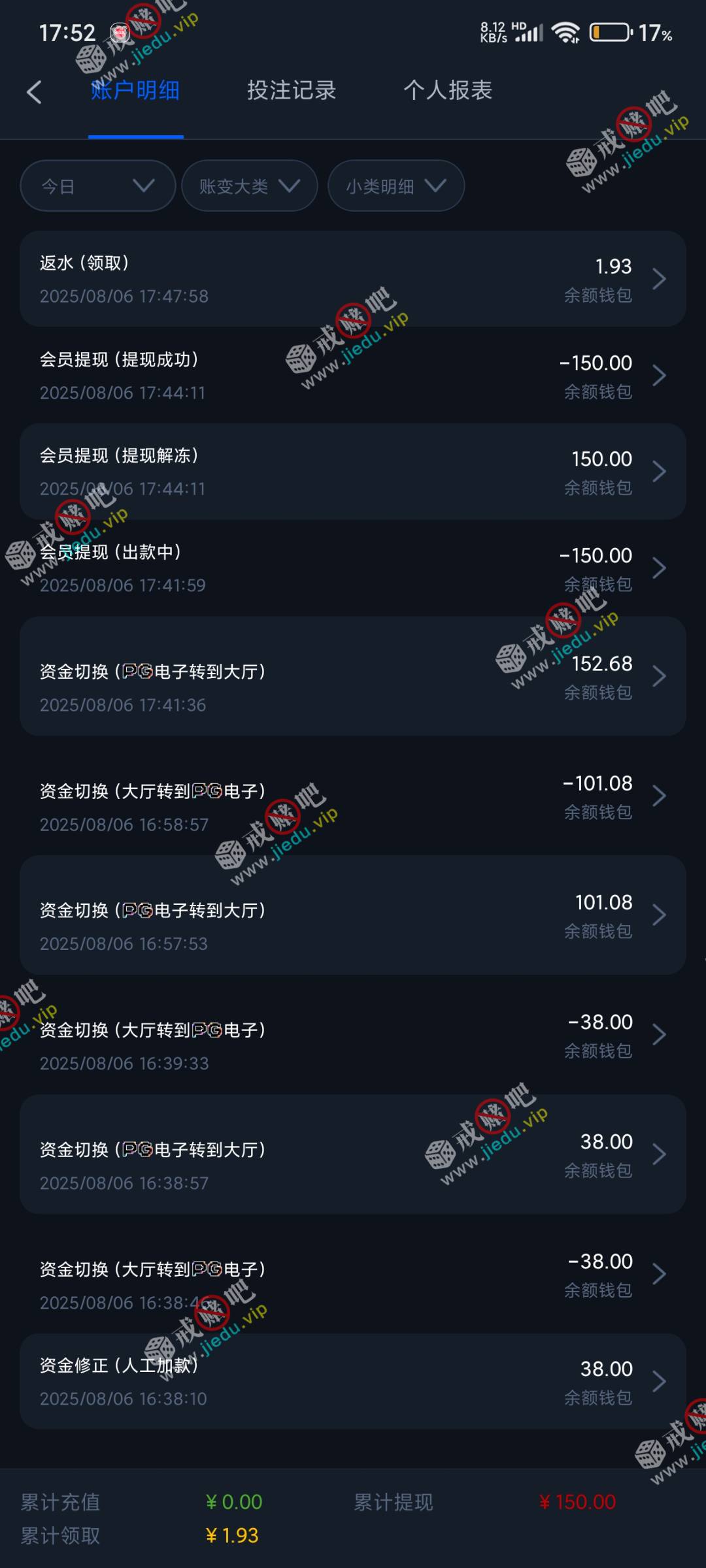View the 会员提现 (出款中) entry
706x1568 pixels.
[353, 568]
